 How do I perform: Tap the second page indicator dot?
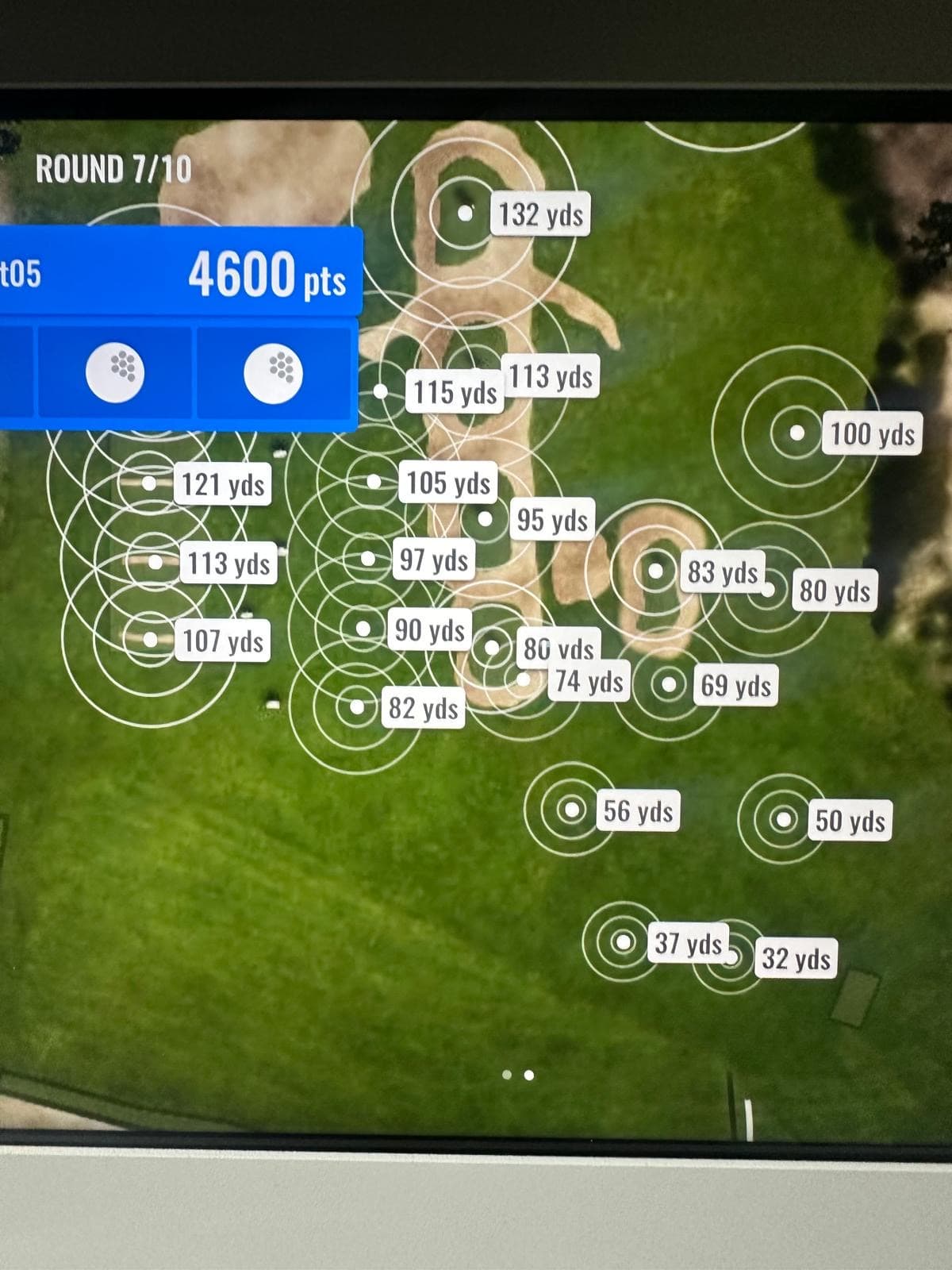click(x=529, y=1076)
